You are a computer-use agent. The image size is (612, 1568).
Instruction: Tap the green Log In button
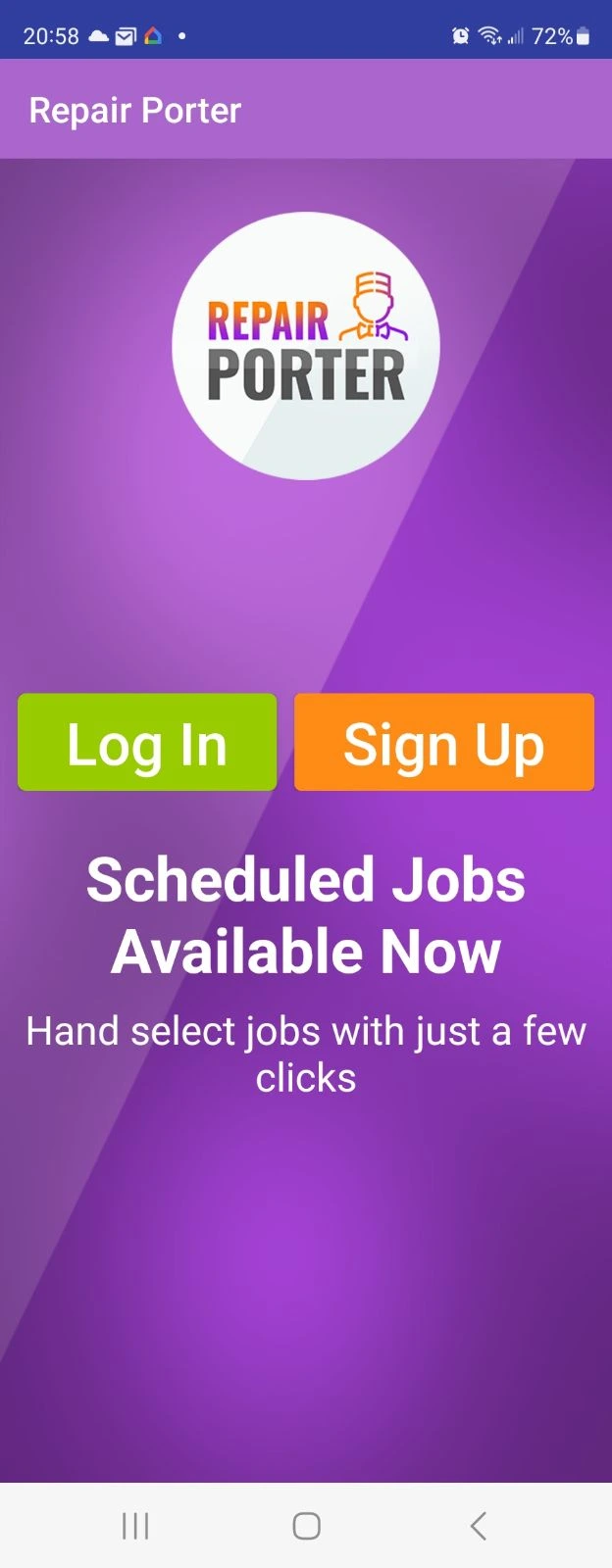click(147, 742)
